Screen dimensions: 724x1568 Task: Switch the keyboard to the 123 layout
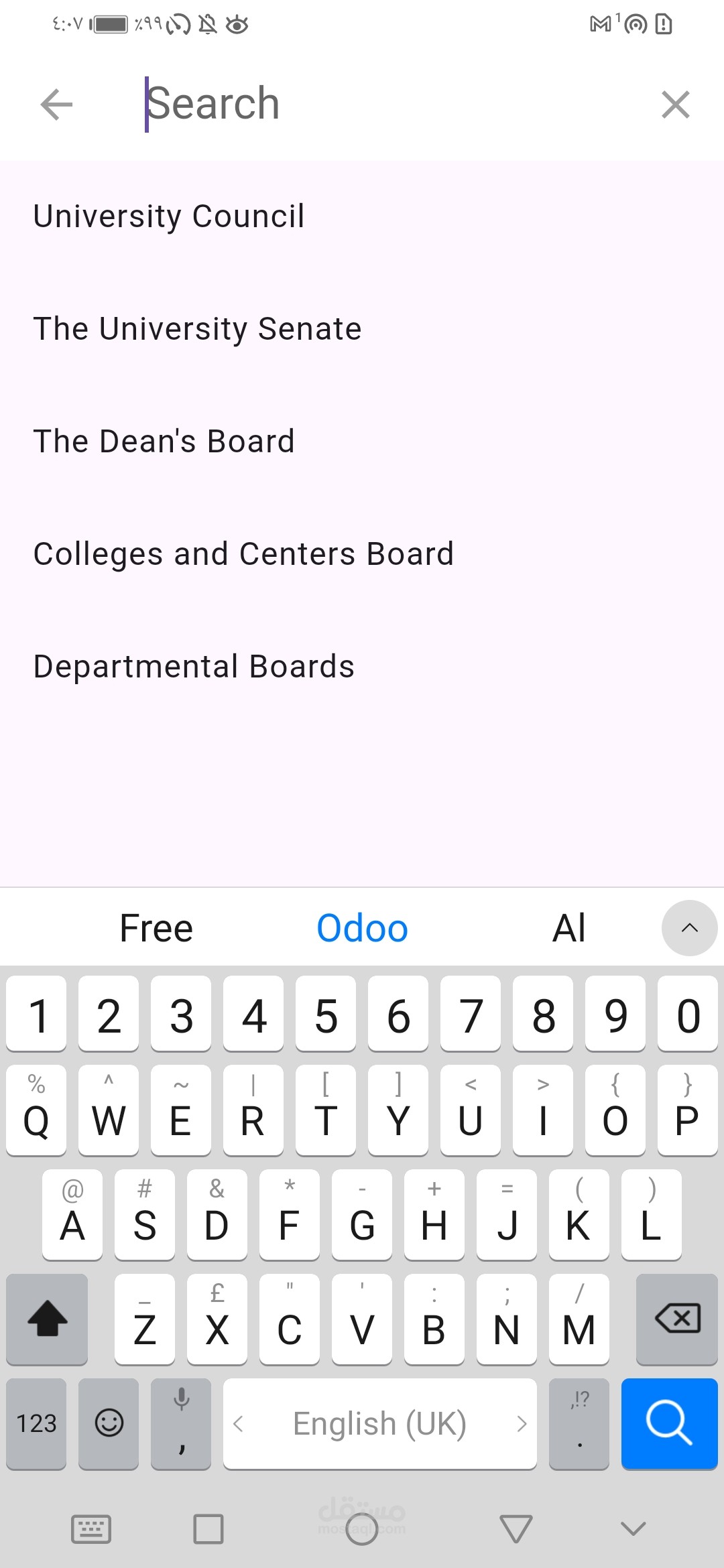36,1423
